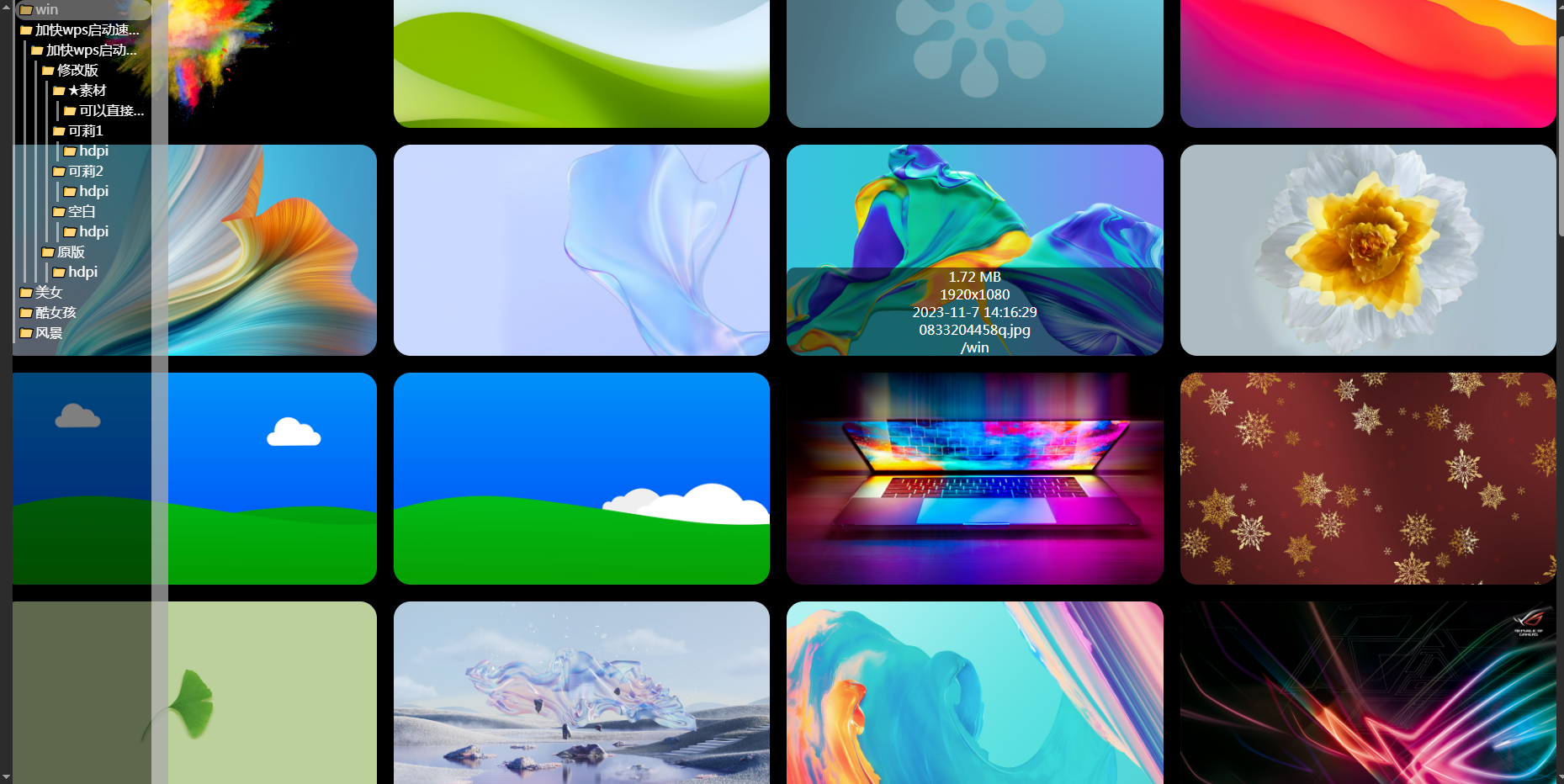Open the 风景 folder

(x=48, y=332)
